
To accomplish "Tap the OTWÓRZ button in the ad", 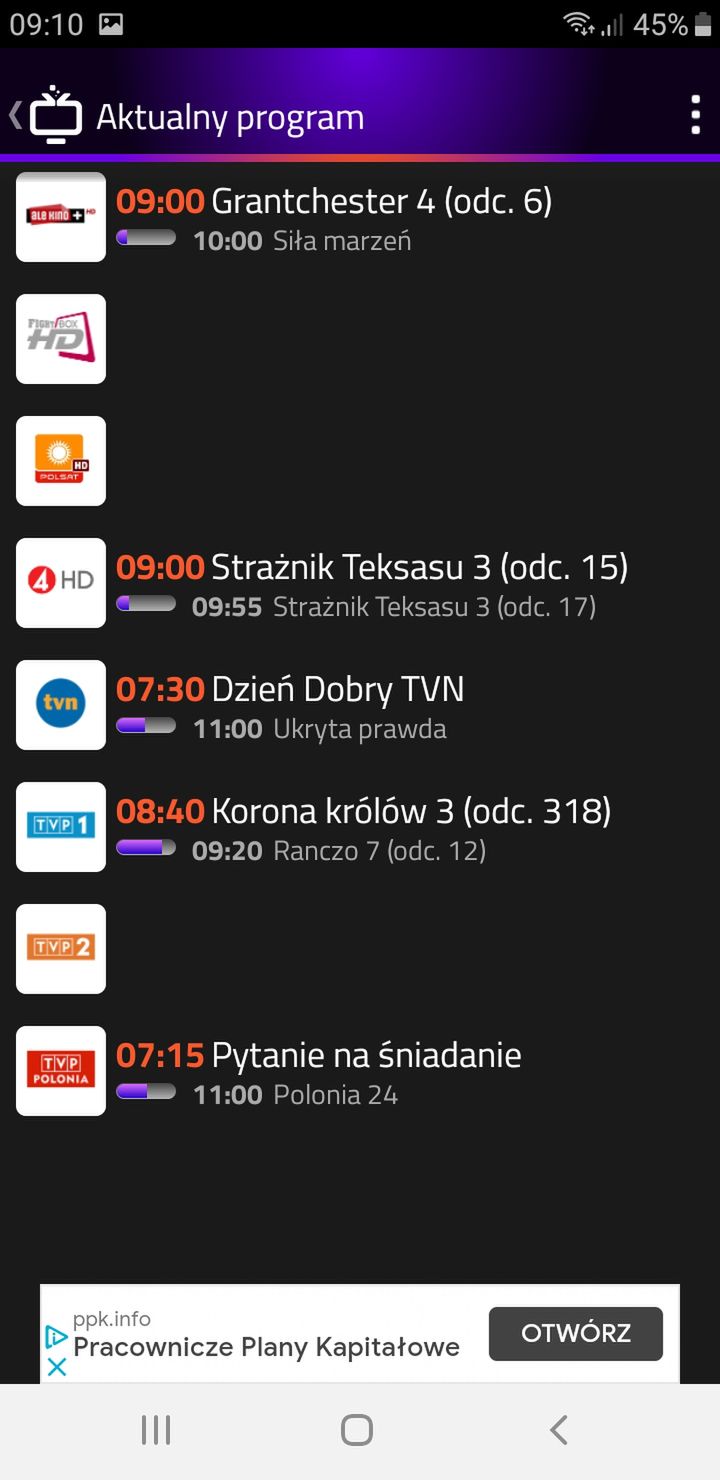I will tap(576, 1333).
